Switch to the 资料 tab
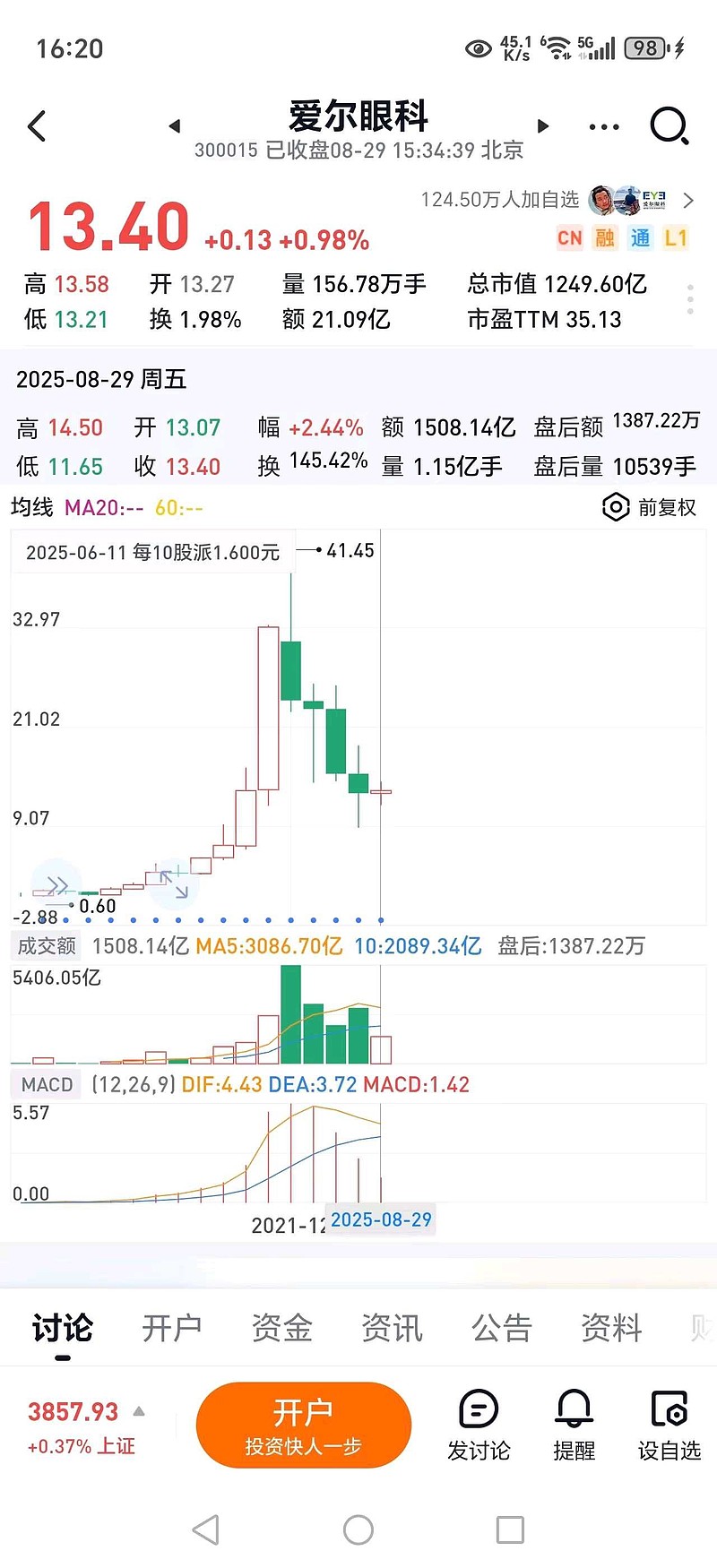The width and height of the screenshot is (717, 1568). 611,1328
